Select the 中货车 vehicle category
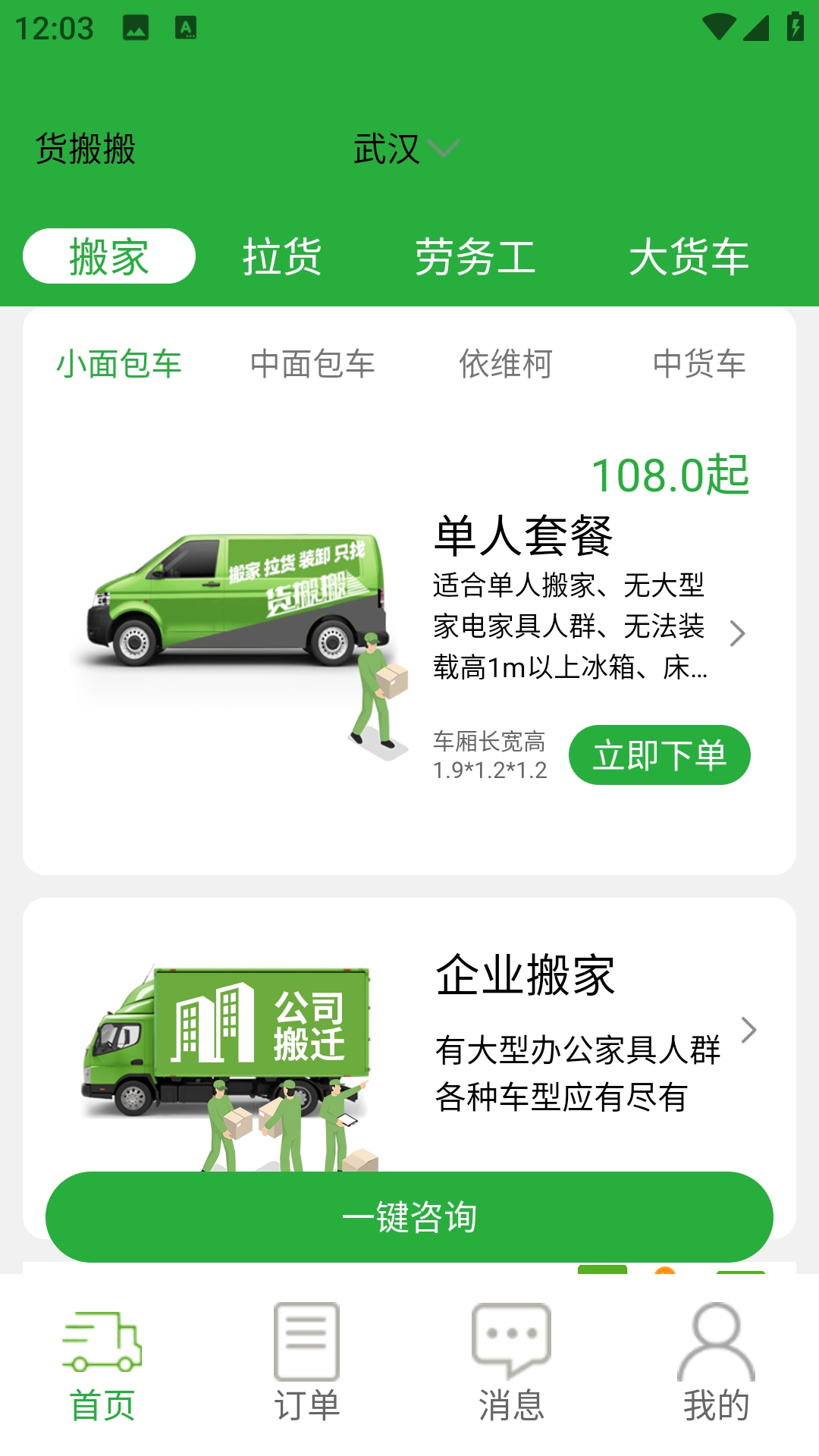This screenshot has height=1456, width=819. tap(701, 364)
